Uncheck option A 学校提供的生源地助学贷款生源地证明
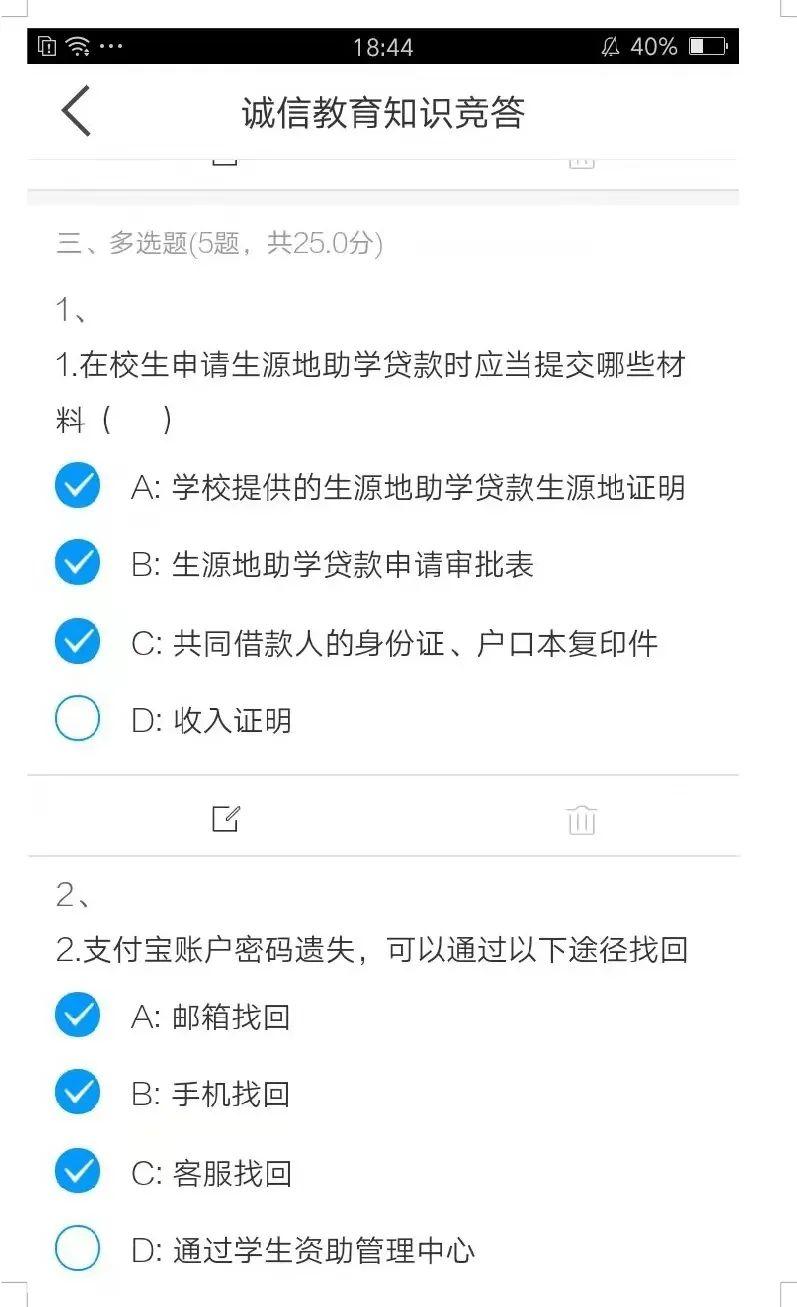 [x=77, y=487]
